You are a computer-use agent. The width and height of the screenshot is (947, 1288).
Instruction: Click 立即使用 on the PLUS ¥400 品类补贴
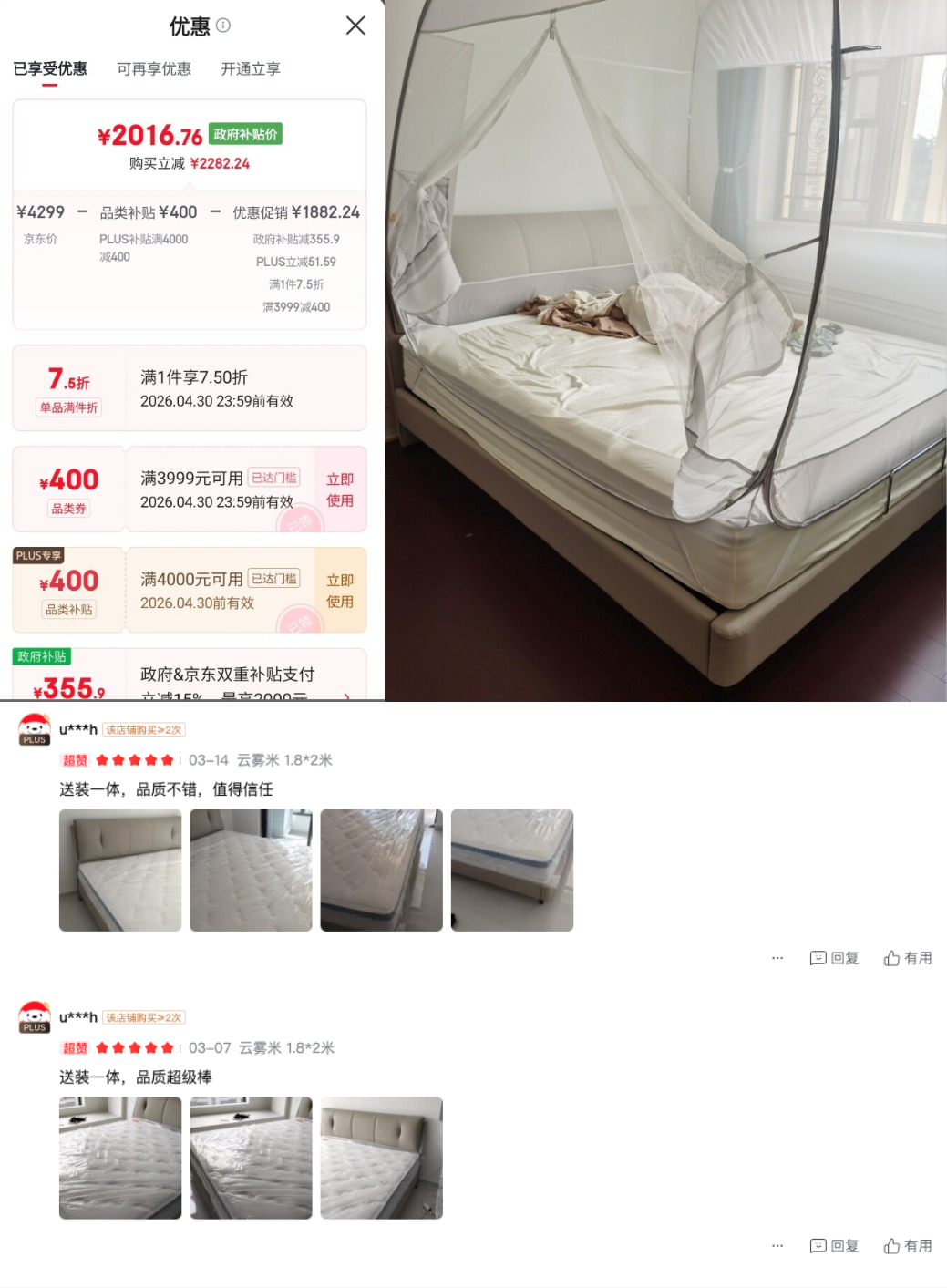coord(340,591)
